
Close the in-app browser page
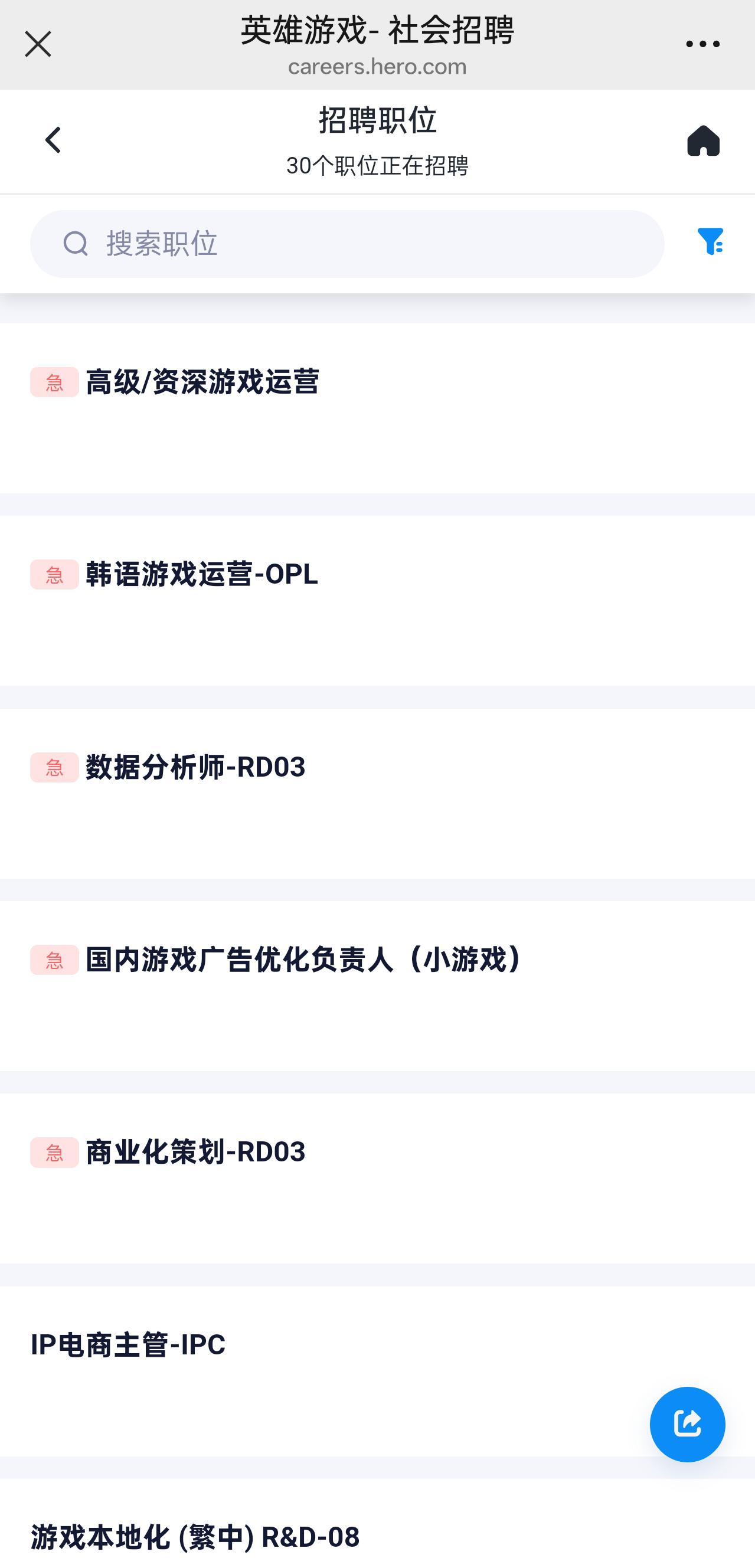point(38,44)
